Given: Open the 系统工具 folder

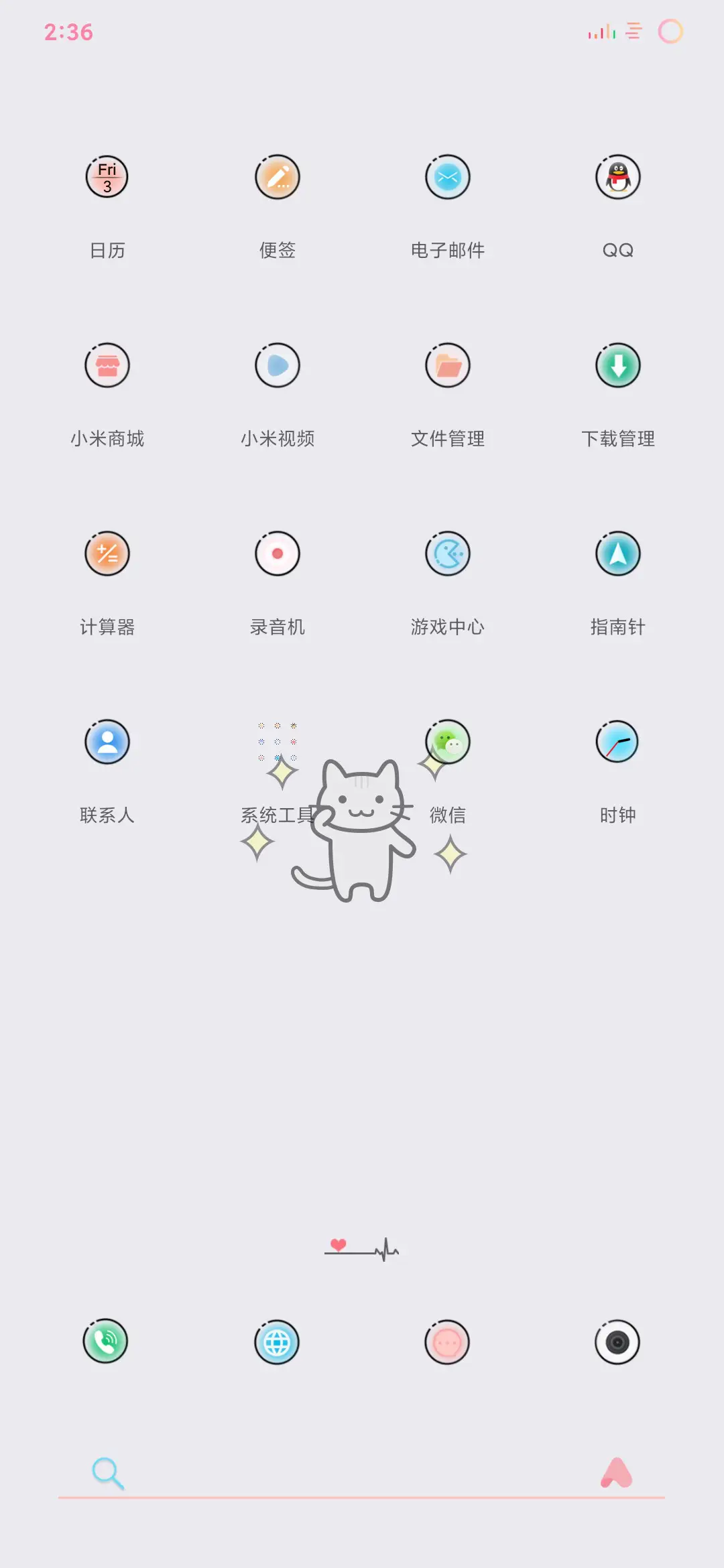Looking at the screenshot, I should click(x=278, y=742).
